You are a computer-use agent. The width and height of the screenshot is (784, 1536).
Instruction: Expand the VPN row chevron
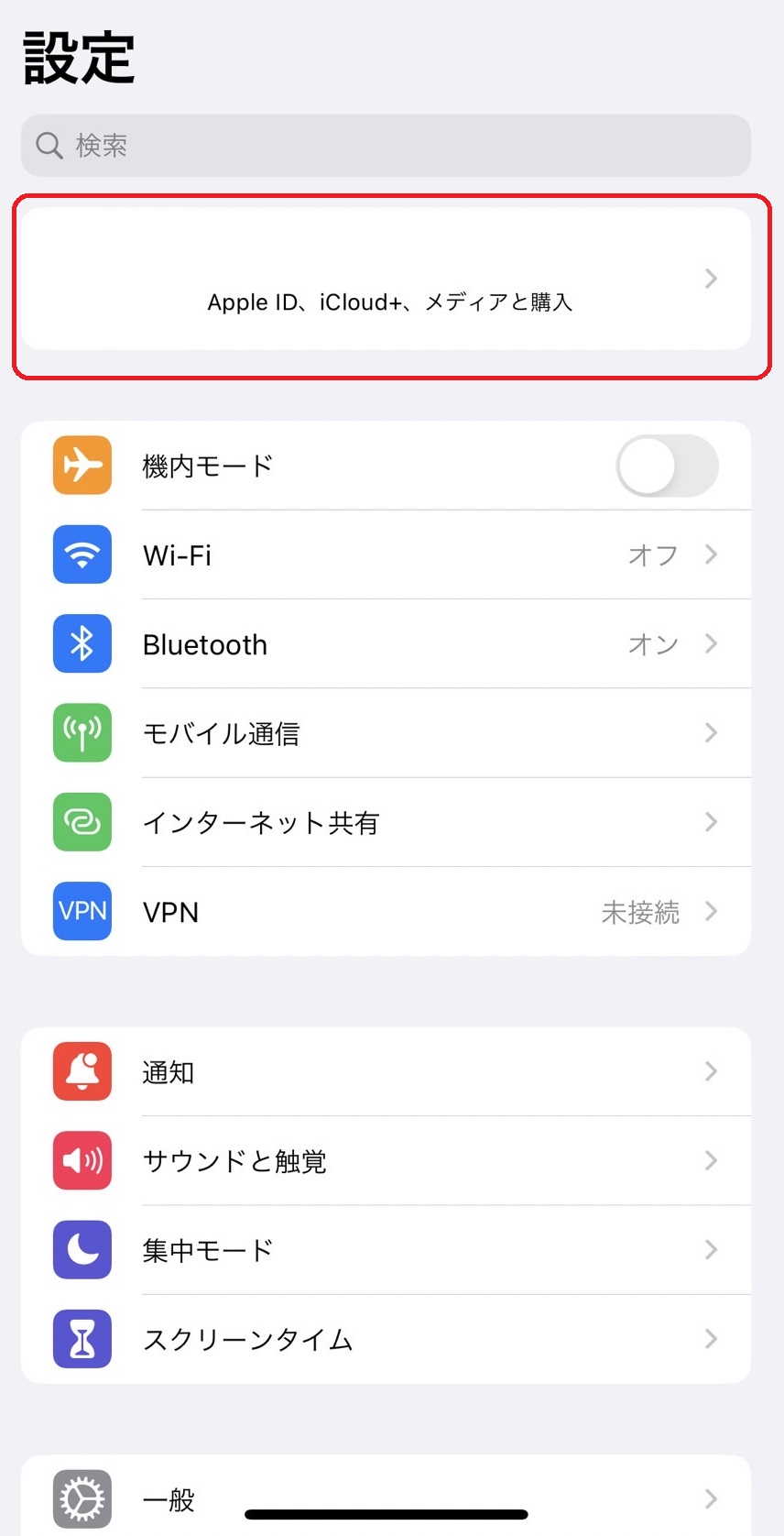[712, 911]
